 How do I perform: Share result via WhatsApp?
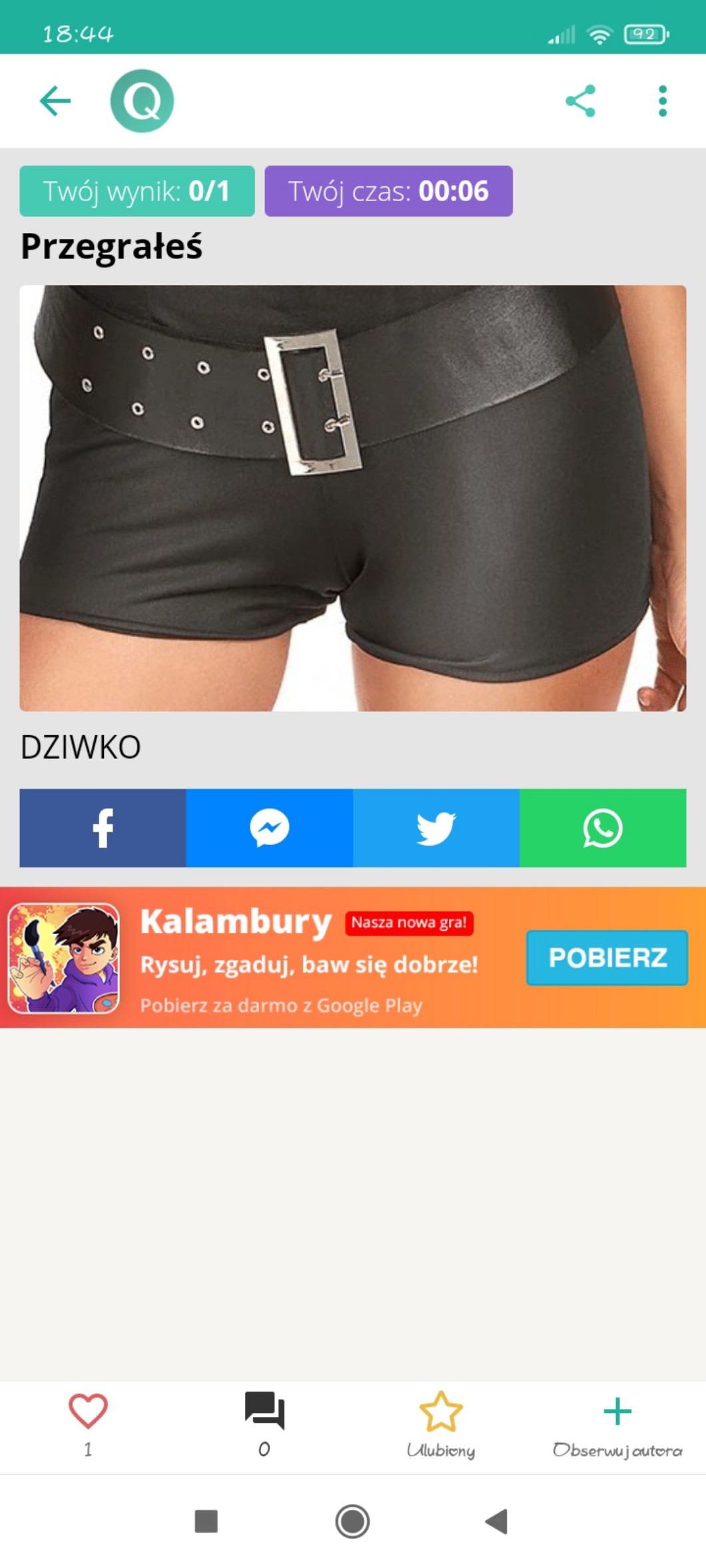pyautogui.click(x=602, y=828)
